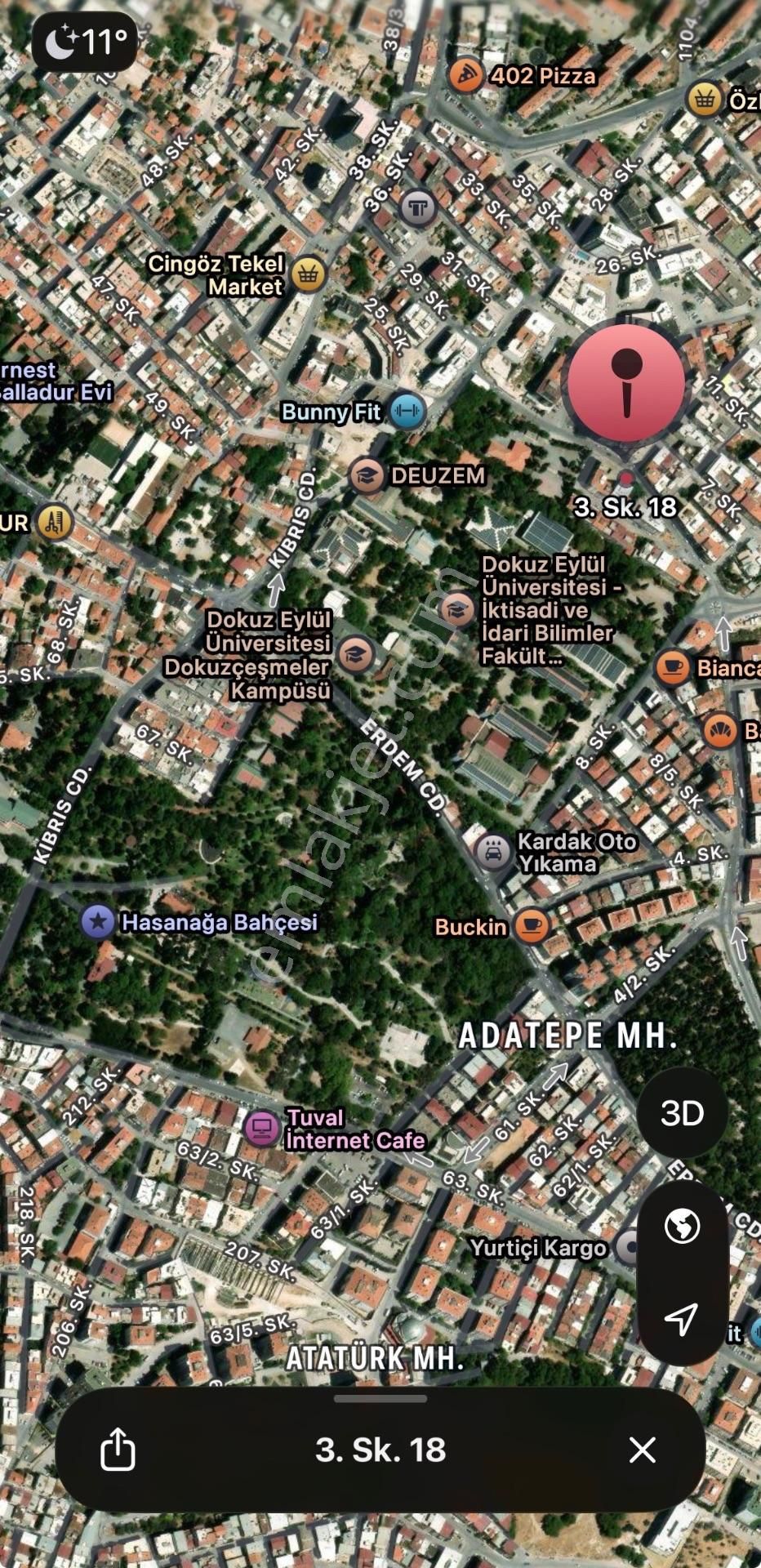Open the 402 Pizza marker
The height and width of the screenshot is (1568, 761).
coord(465,77)
